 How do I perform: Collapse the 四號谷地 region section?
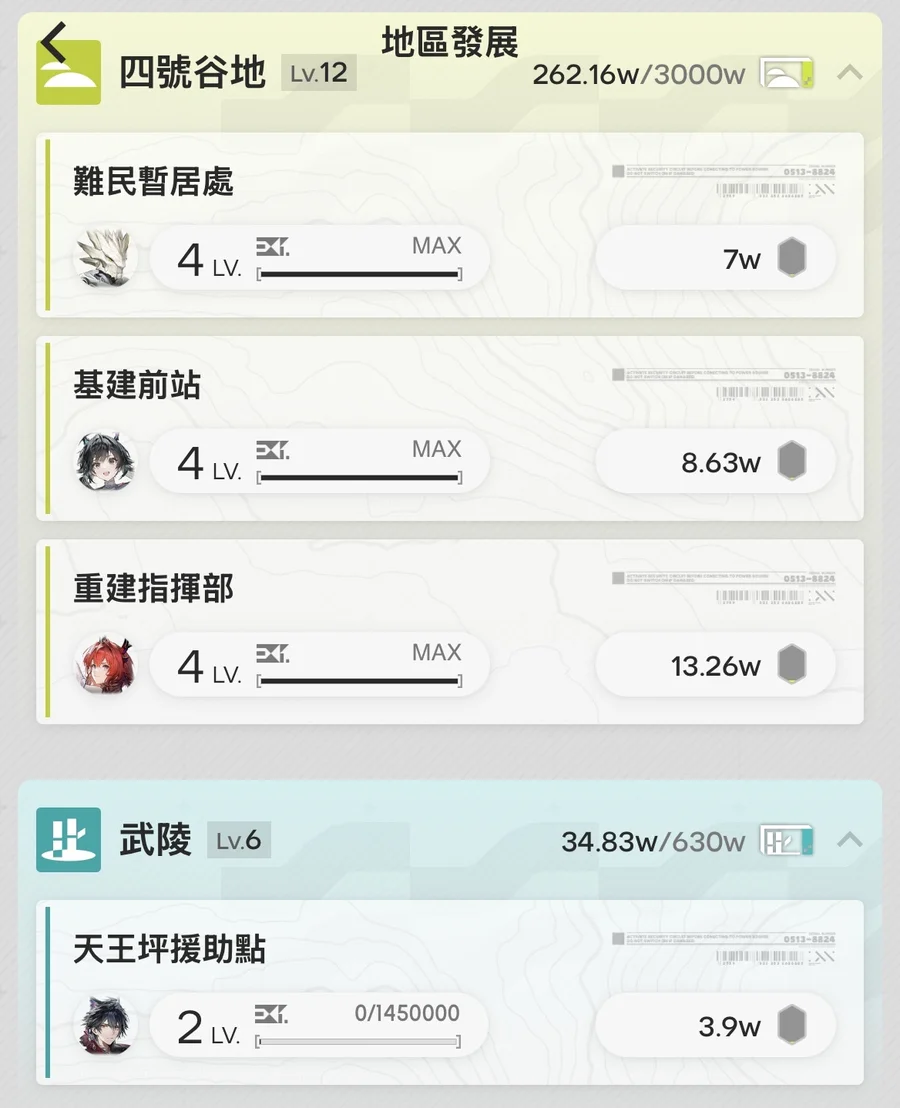(849, 73)
